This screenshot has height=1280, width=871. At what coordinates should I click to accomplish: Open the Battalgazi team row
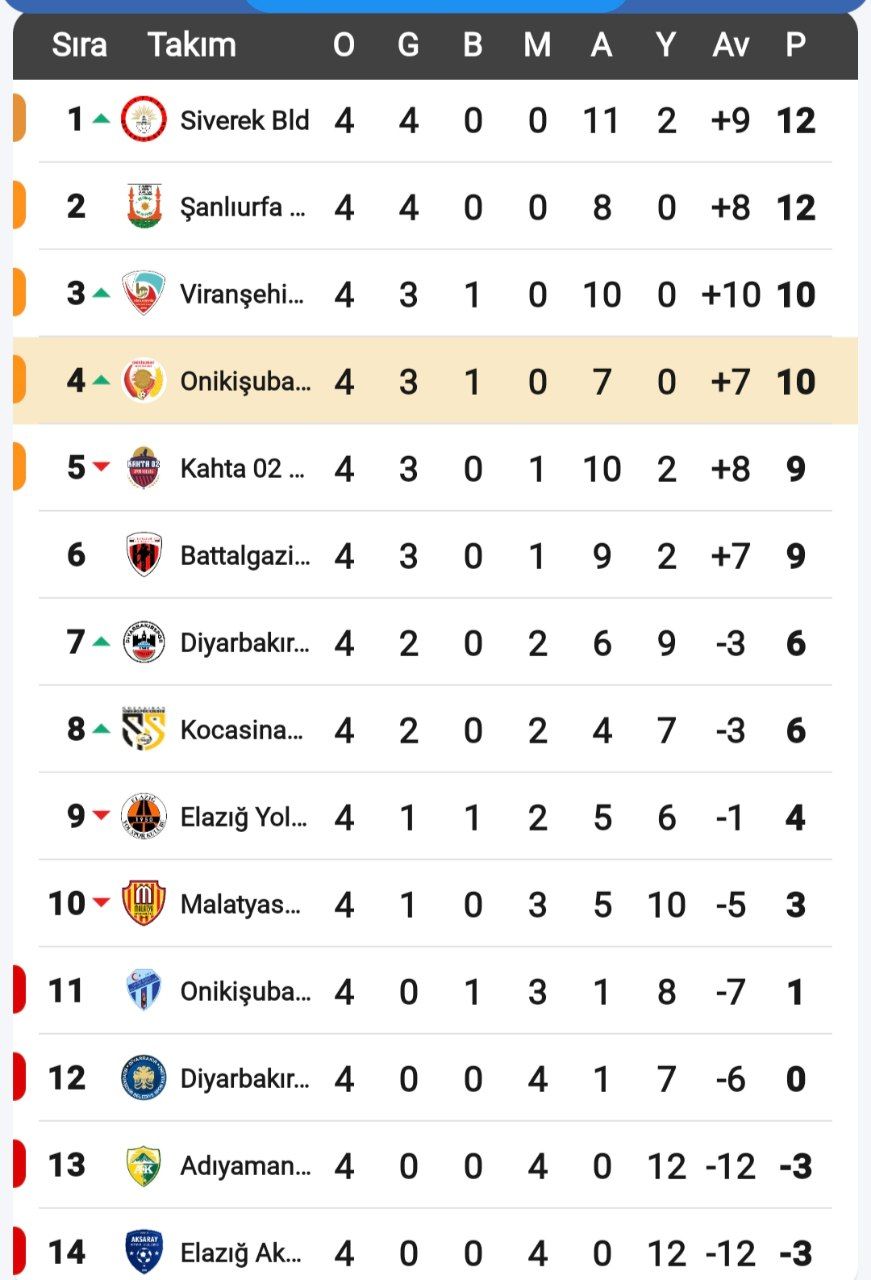[244, 556]
